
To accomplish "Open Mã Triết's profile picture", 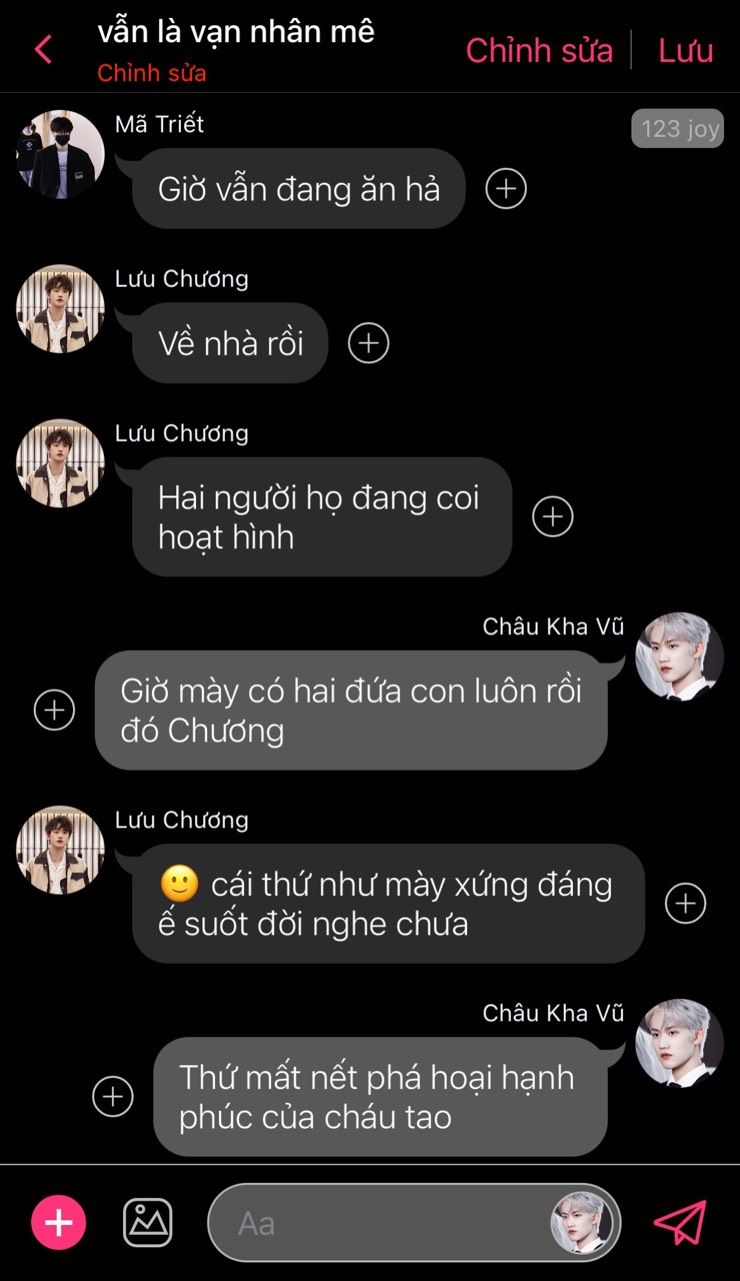I will coord(60,154).
